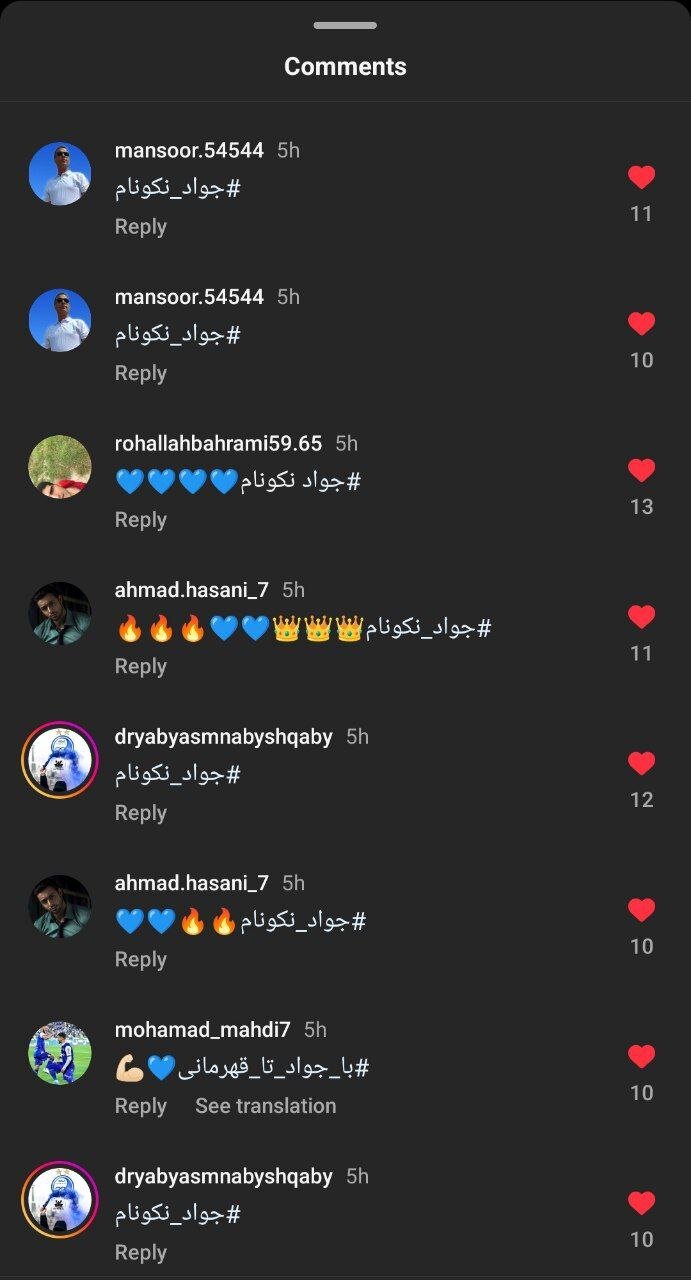Tap the heart on ahmad.hasani_7's crown emoji comment
Viewport: 691px width, 1280px height.
[641, 617]
